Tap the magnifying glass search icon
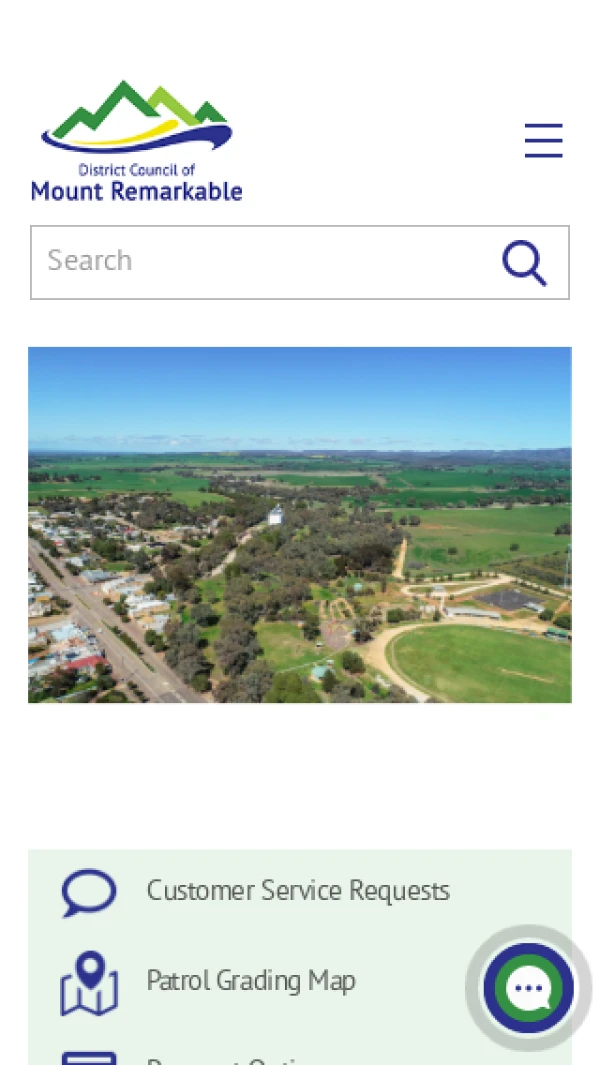This screenshot has width=600, height=1065. point(524,263)
